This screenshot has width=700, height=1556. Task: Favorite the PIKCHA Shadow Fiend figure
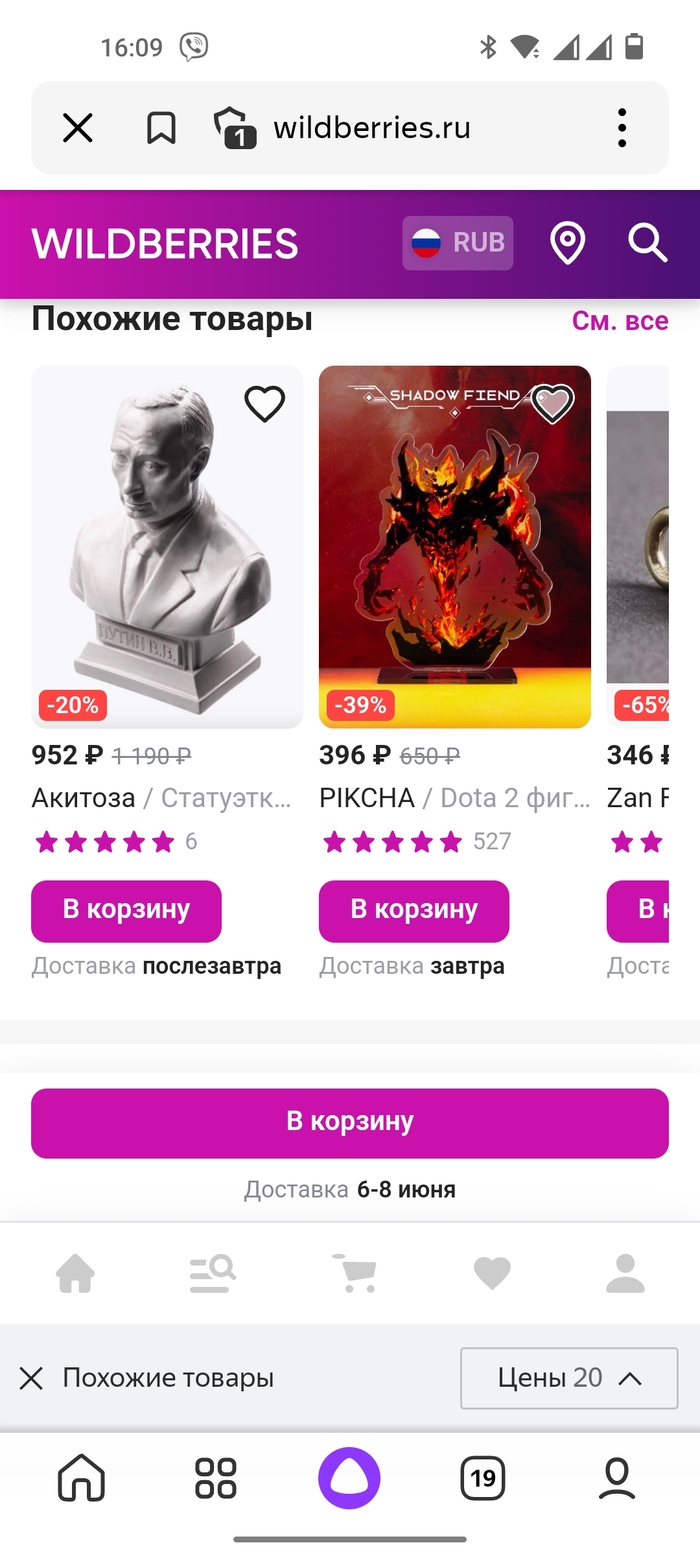[552, 404]
